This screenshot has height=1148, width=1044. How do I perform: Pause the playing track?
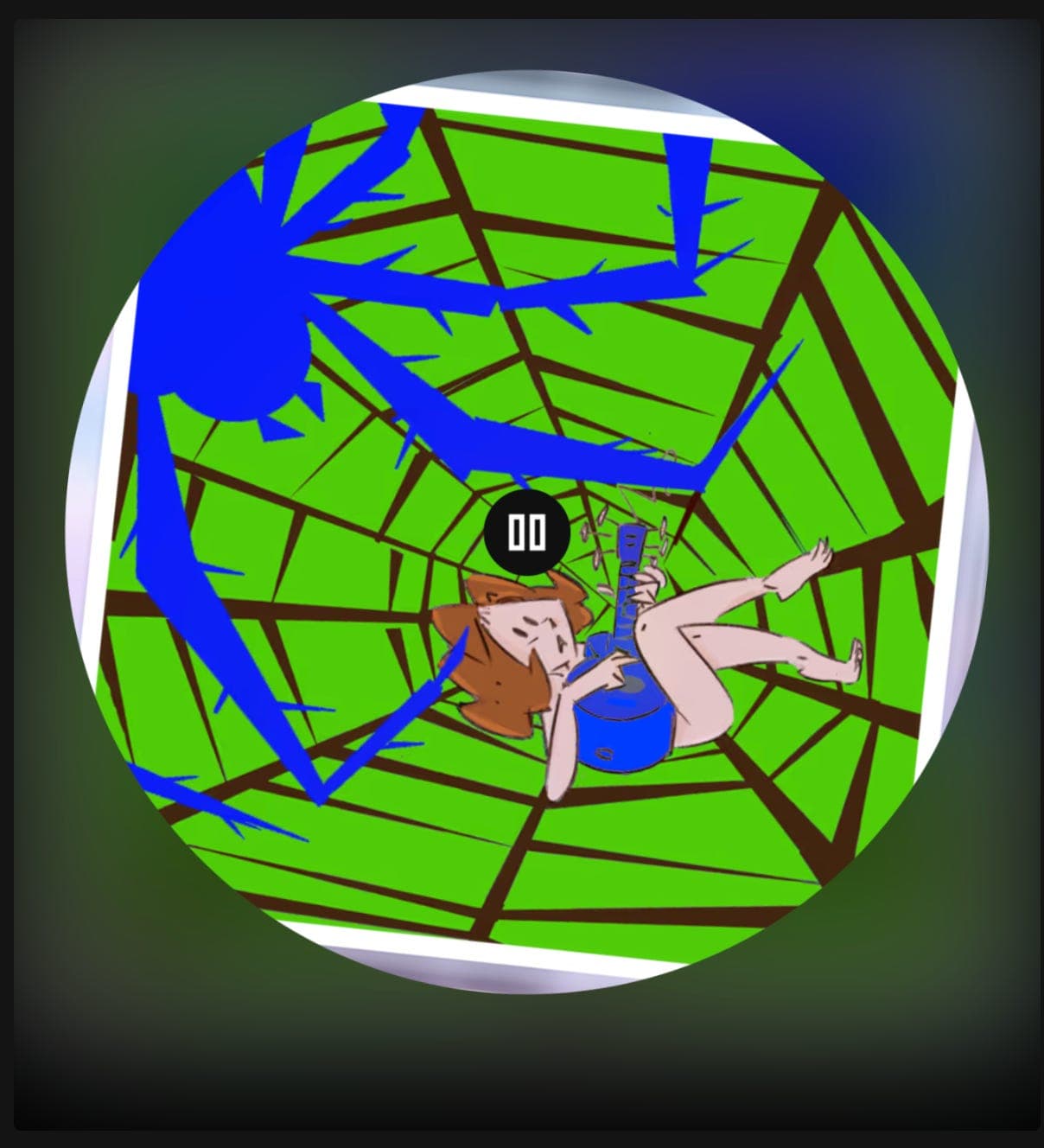coord(526,533)
